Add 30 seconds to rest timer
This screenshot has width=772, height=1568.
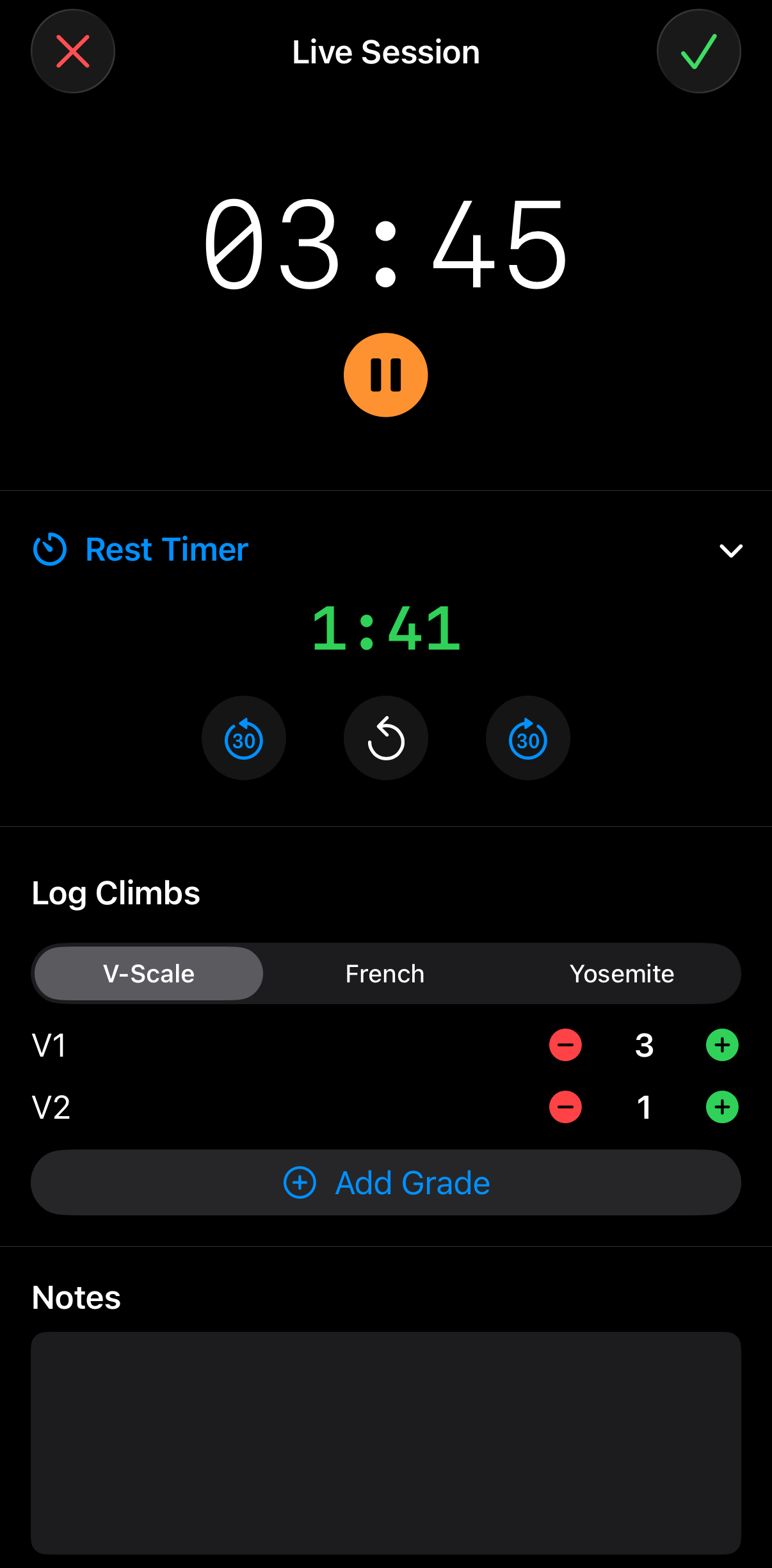(527, 738)
